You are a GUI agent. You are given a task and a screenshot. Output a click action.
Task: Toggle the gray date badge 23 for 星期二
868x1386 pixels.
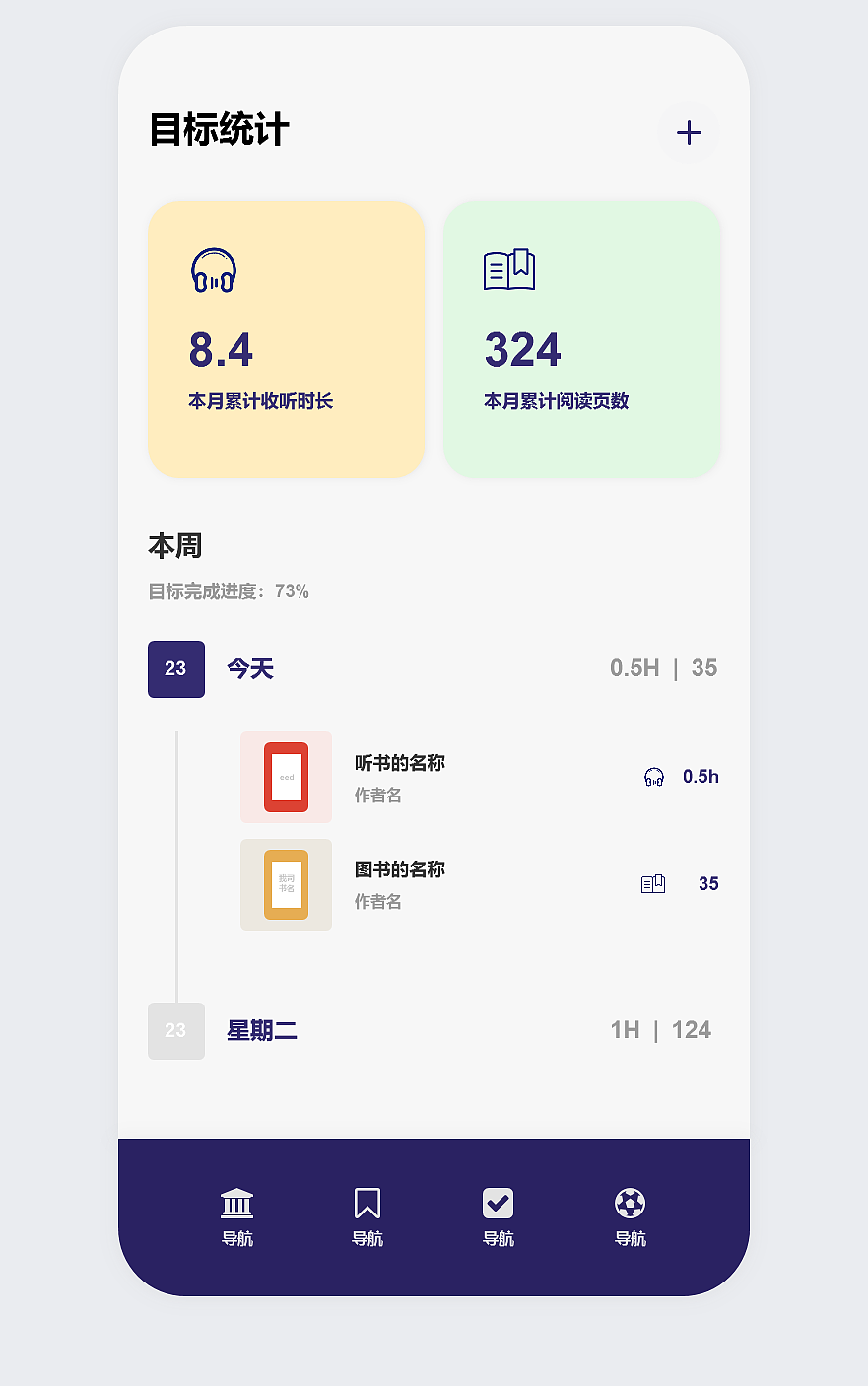point(175,1030)
